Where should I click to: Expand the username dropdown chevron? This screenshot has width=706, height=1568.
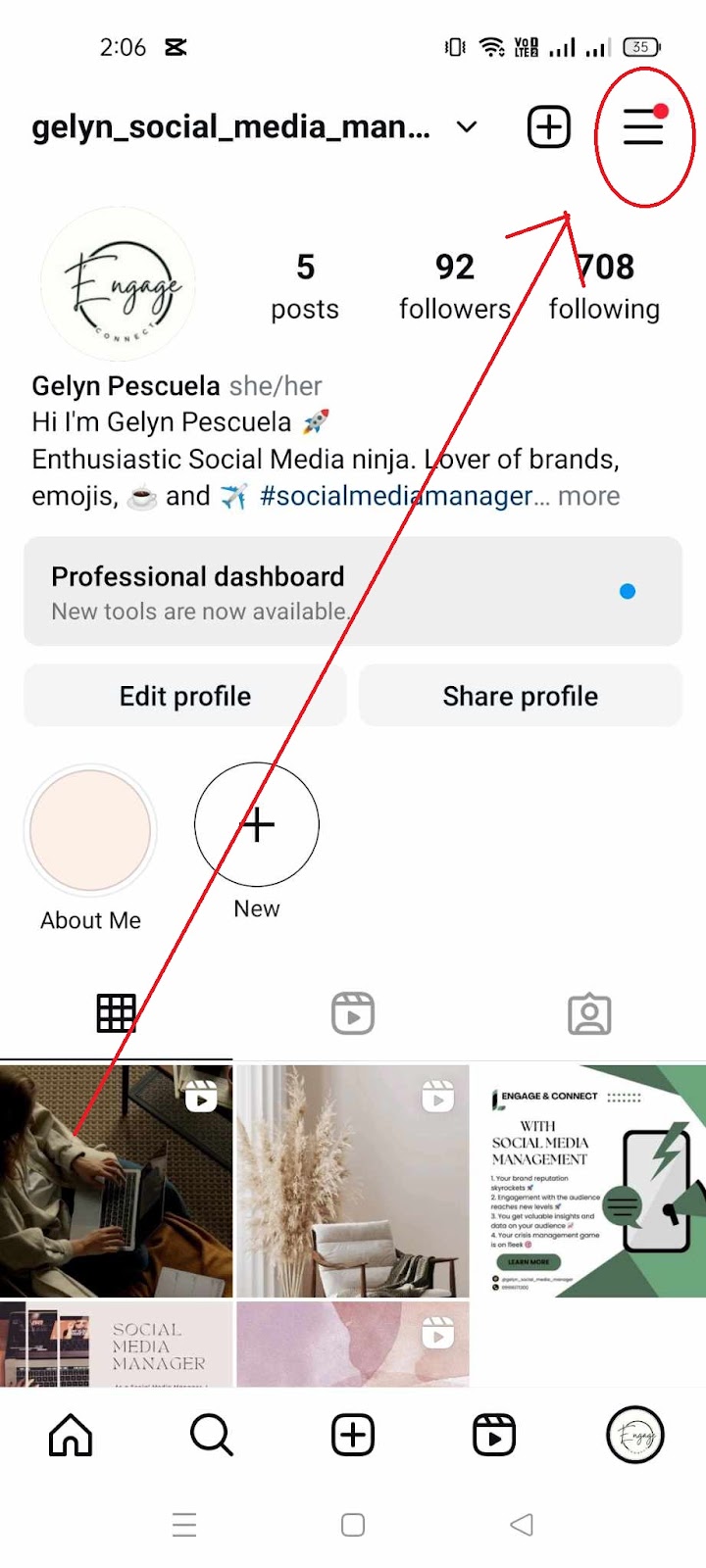(466, 126)
